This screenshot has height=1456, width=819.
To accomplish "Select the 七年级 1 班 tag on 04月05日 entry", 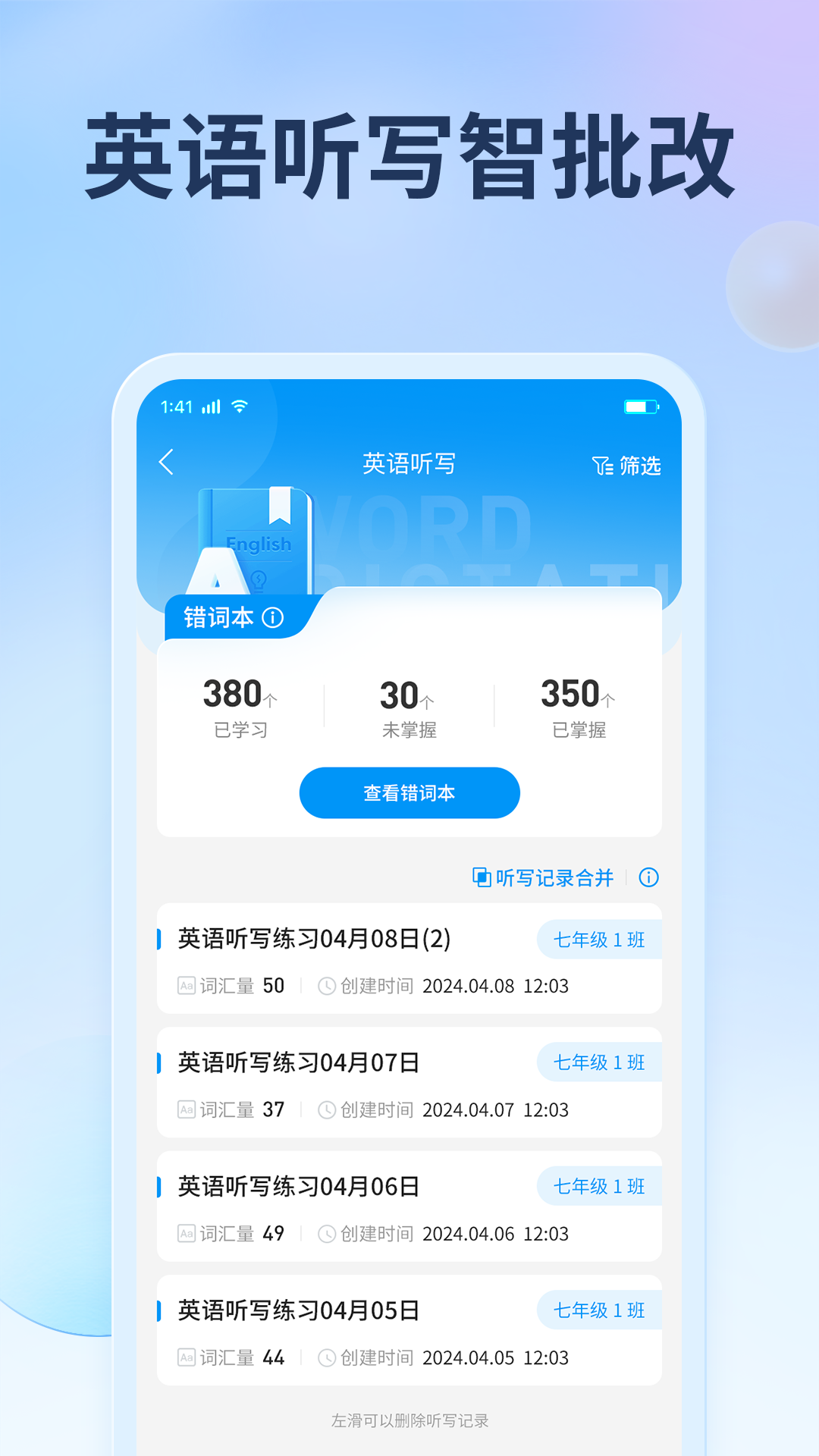I will [598, 1310].
